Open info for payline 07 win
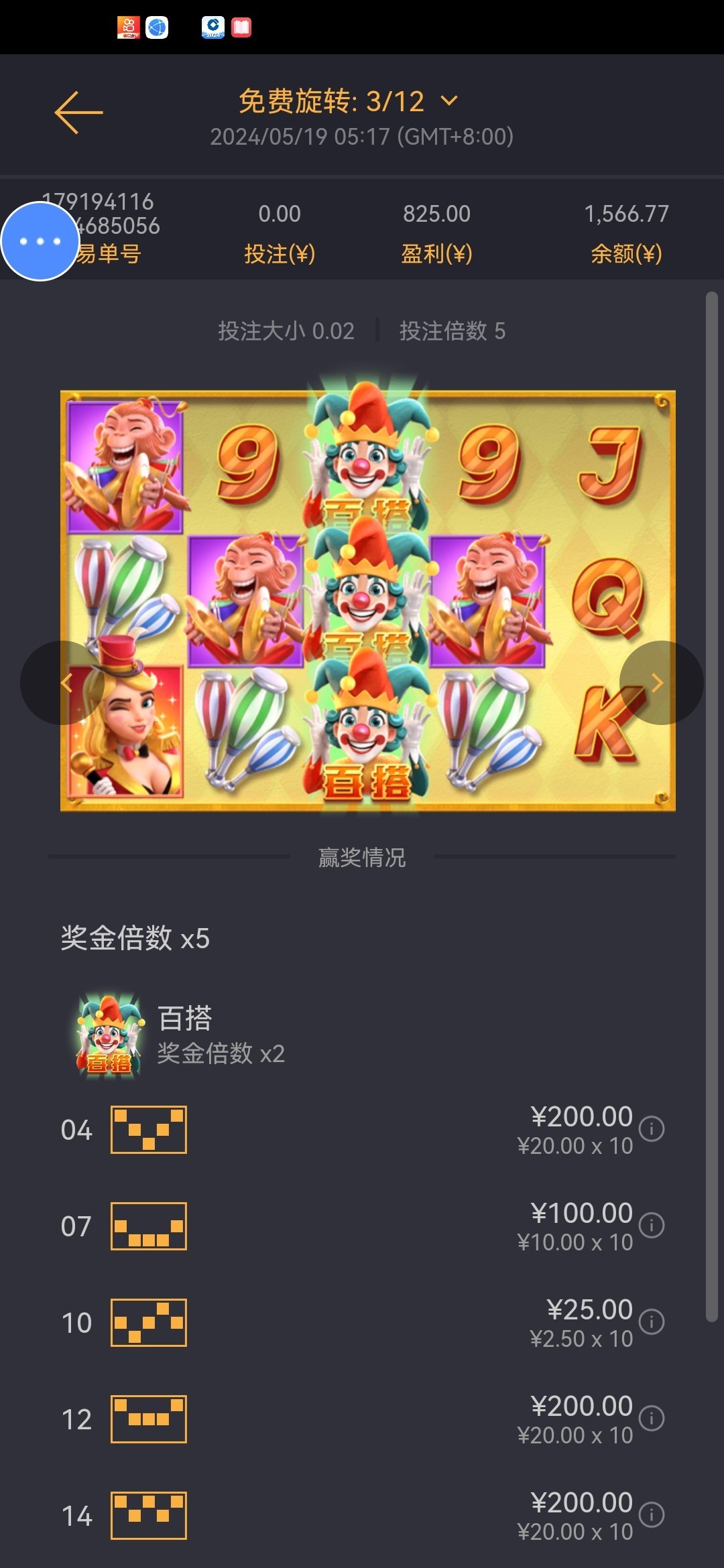This screenshot has height=1568, width=724. 651,1226
